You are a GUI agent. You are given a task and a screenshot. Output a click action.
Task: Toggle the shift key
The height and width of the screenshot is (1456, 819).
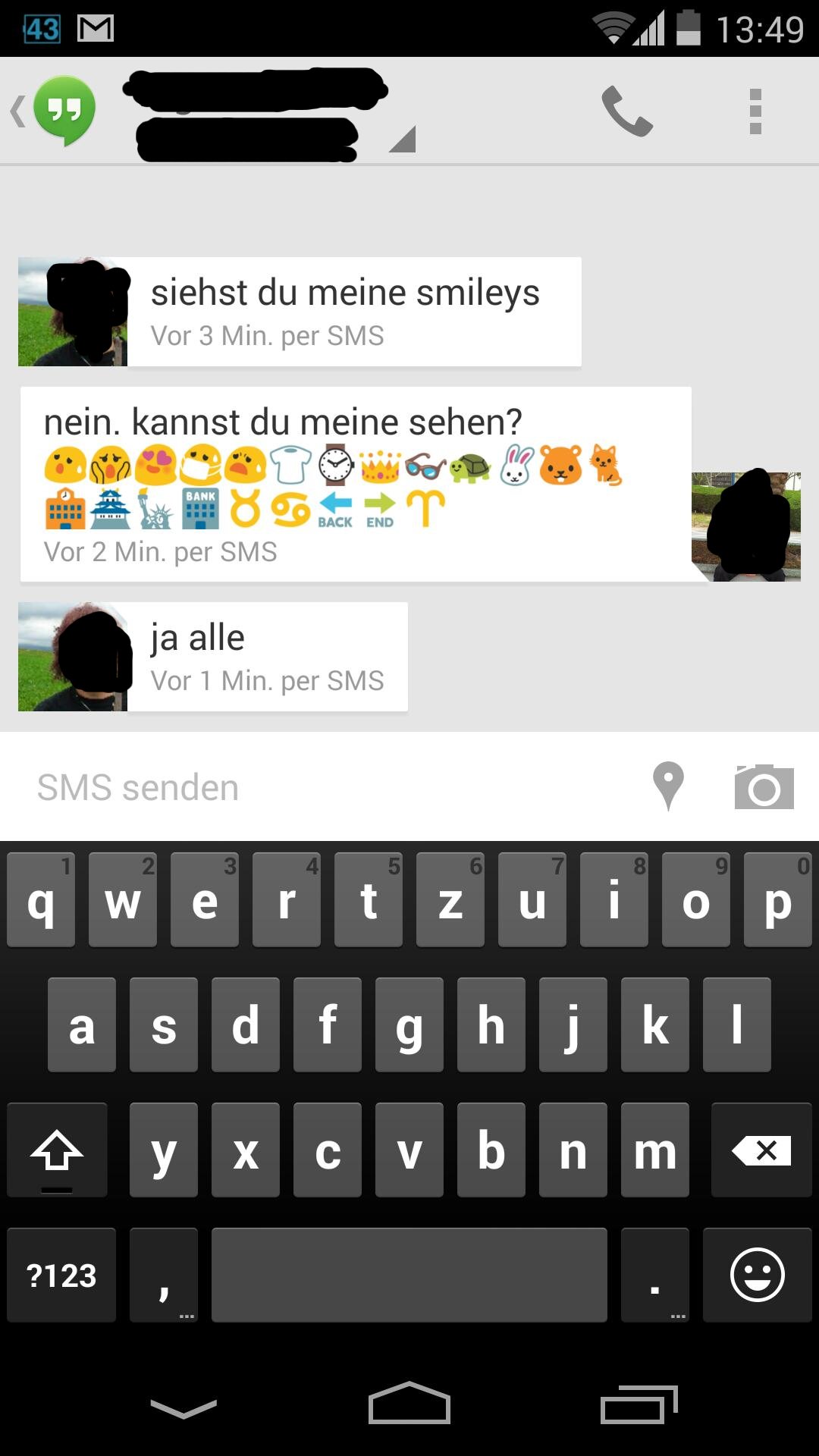click(x=57, y=1150)
